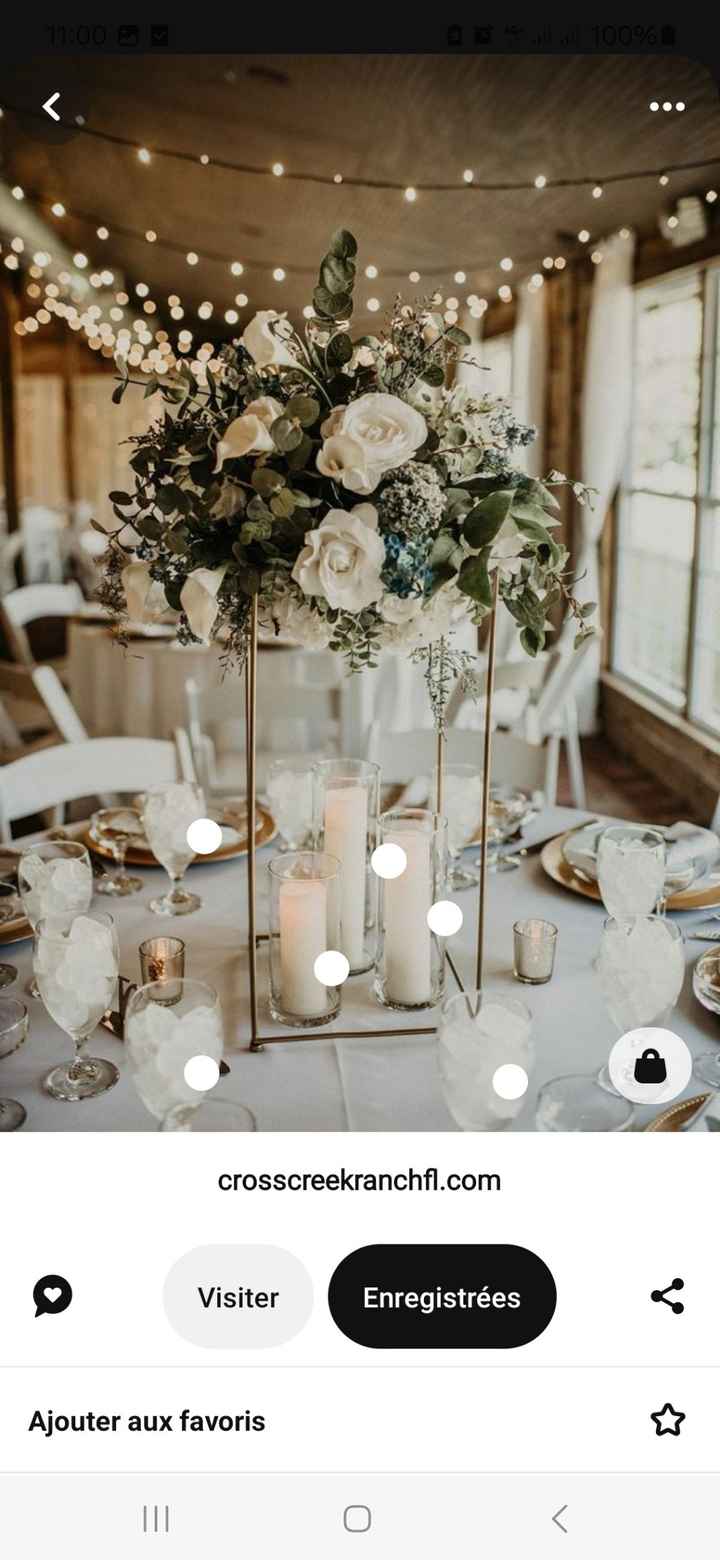Tap the heart comment bubble icon

coord(52,1296)
